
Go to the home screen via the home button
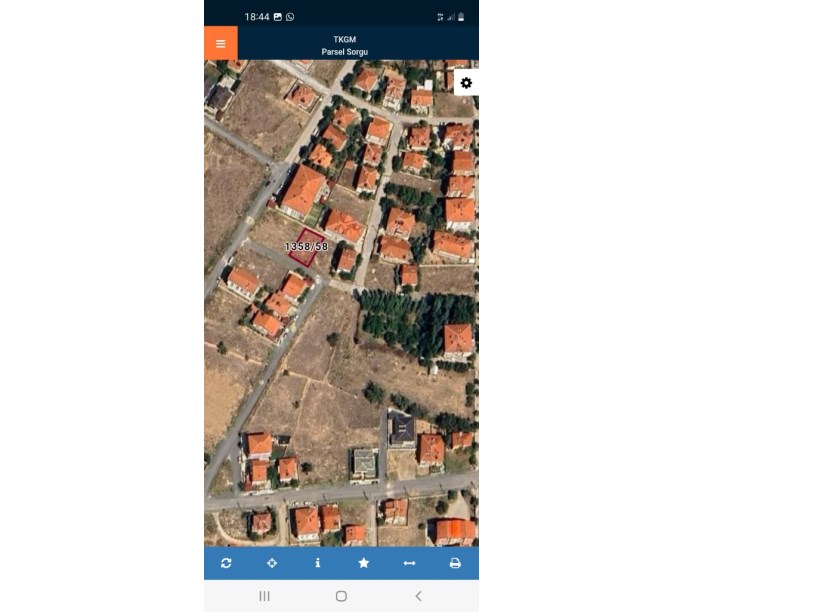click(x=341, y=596)
